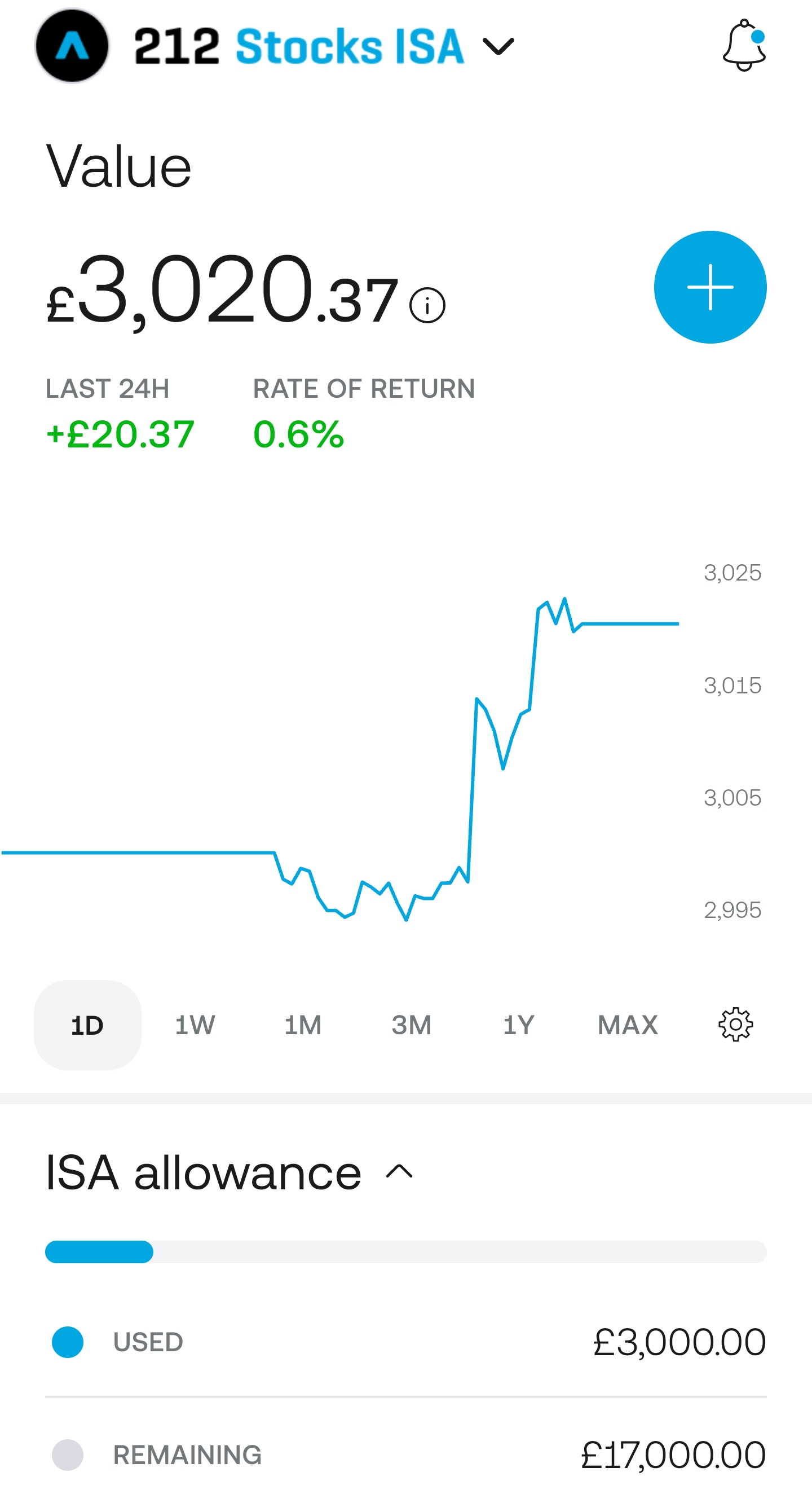Screen dimensions: 812x1494
Task: Switch chart to 1M range
Action: click(x=303, y=1025)
